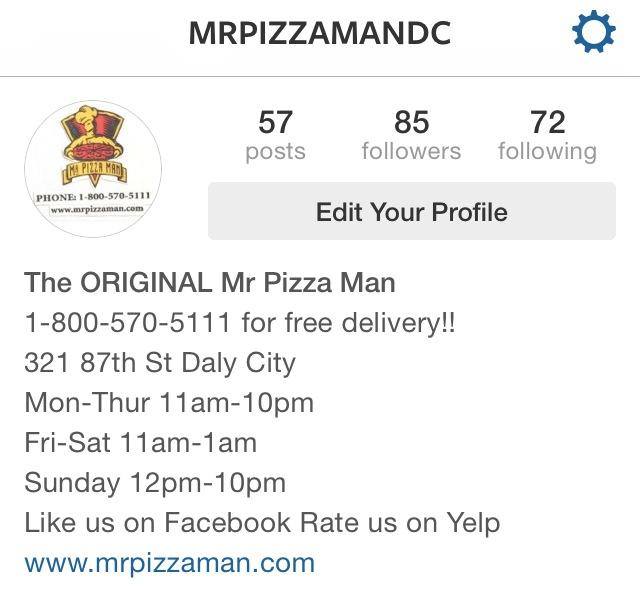The width and height of the screenshot is (640, 591).
Task: Tap Edit Your Profile button
Action: pyautogui.click(x=411, y=212)
